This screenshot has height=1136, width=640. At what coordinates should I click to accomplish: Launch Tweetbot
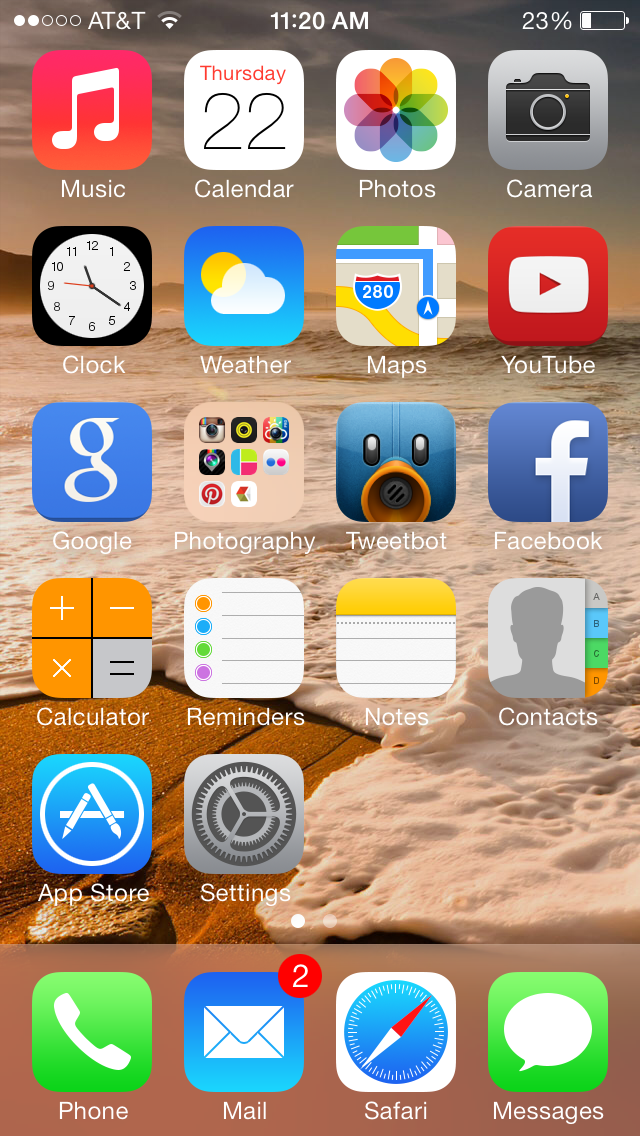click(x=396, y=462)
